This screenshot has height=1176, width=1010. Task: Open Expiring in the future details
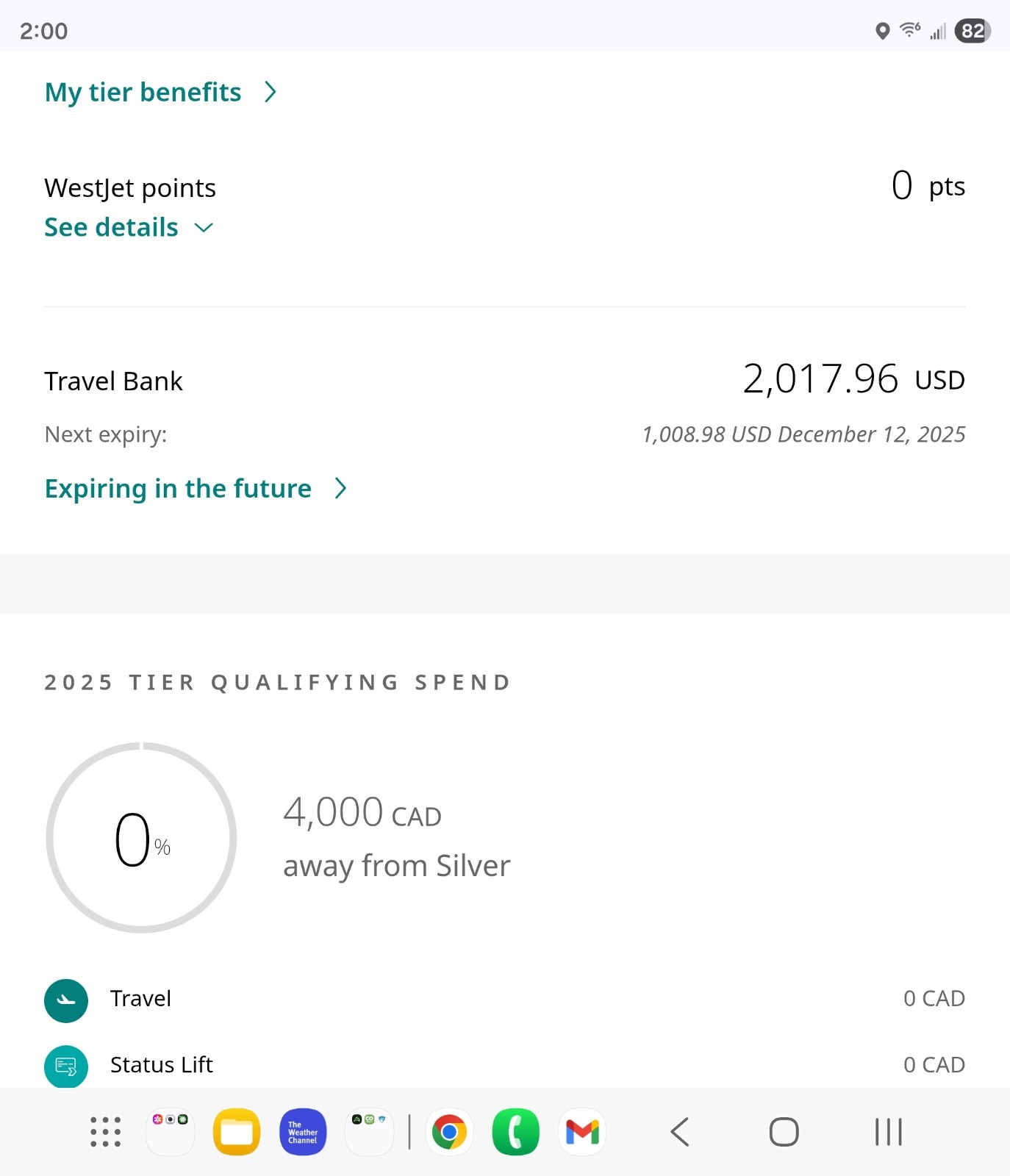(195, 488)
